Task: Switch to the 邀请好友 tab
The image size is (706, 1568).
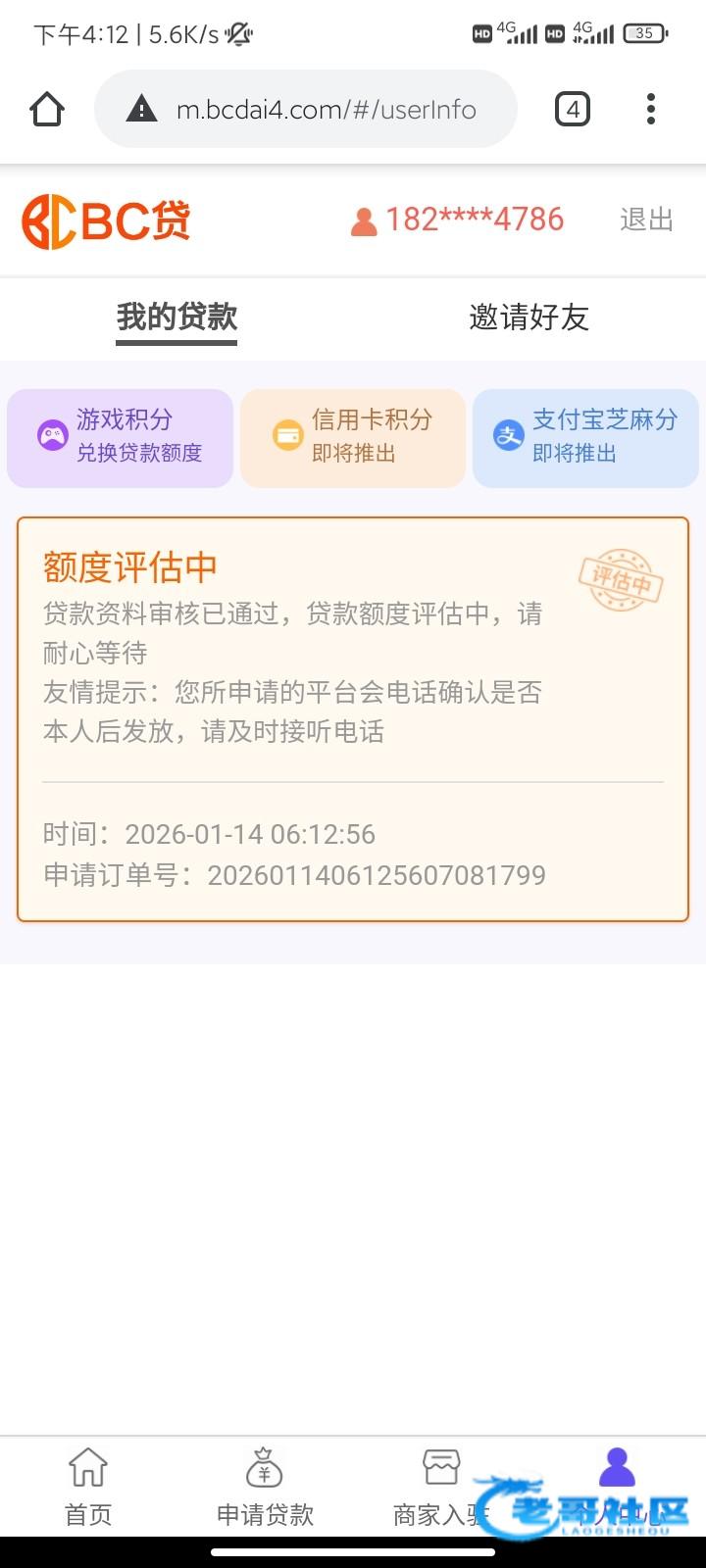Action: point(529,318)
